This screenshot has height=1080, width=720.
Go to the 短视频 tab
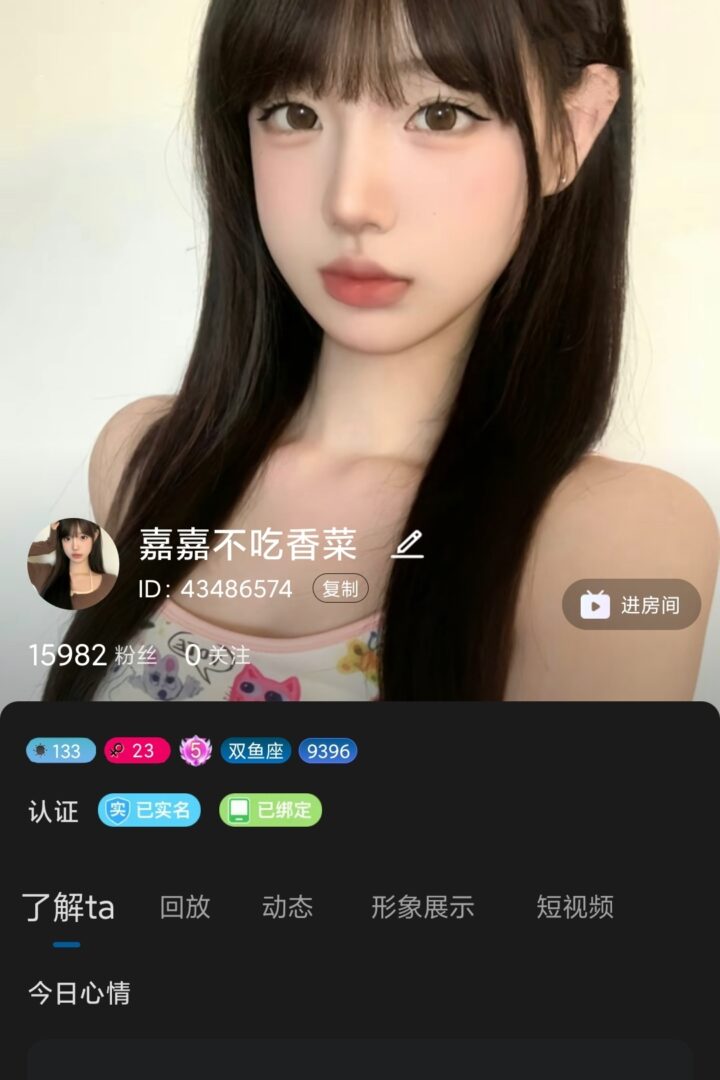(575, 907)
